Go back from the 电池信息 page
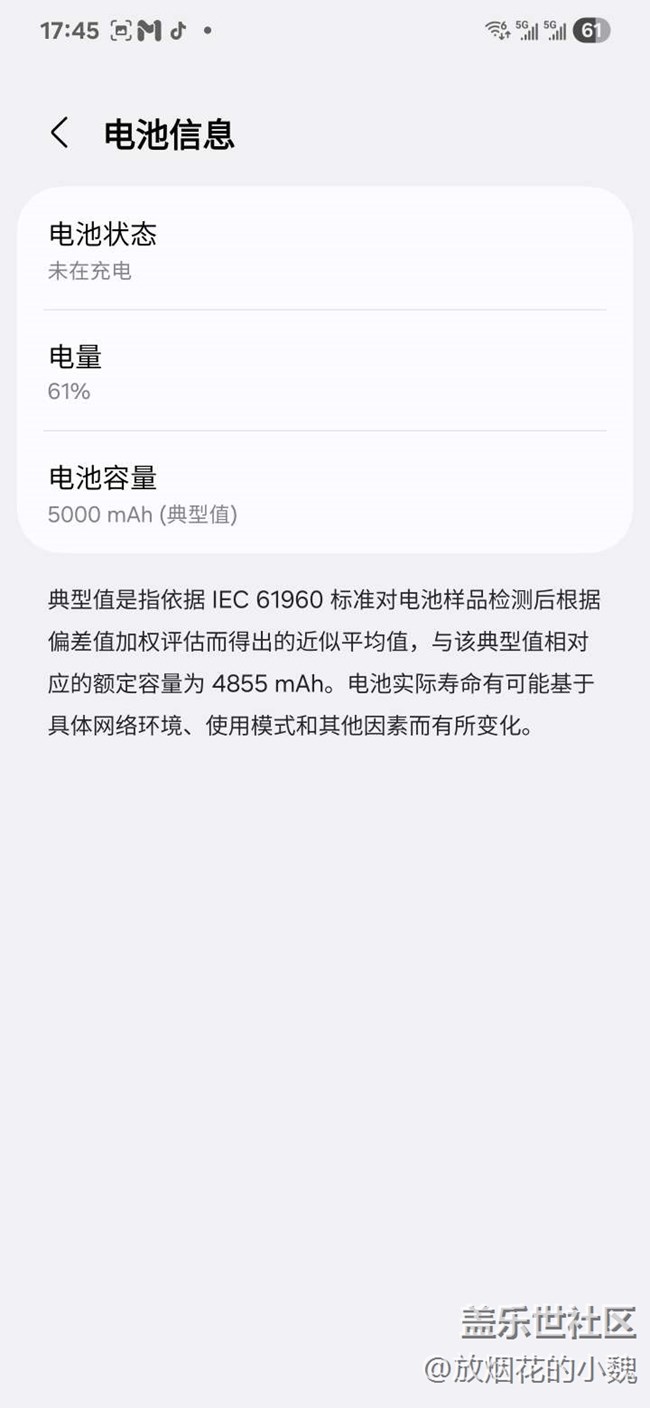The width and height of the screenshot is (650, 1408). [60, 133]
